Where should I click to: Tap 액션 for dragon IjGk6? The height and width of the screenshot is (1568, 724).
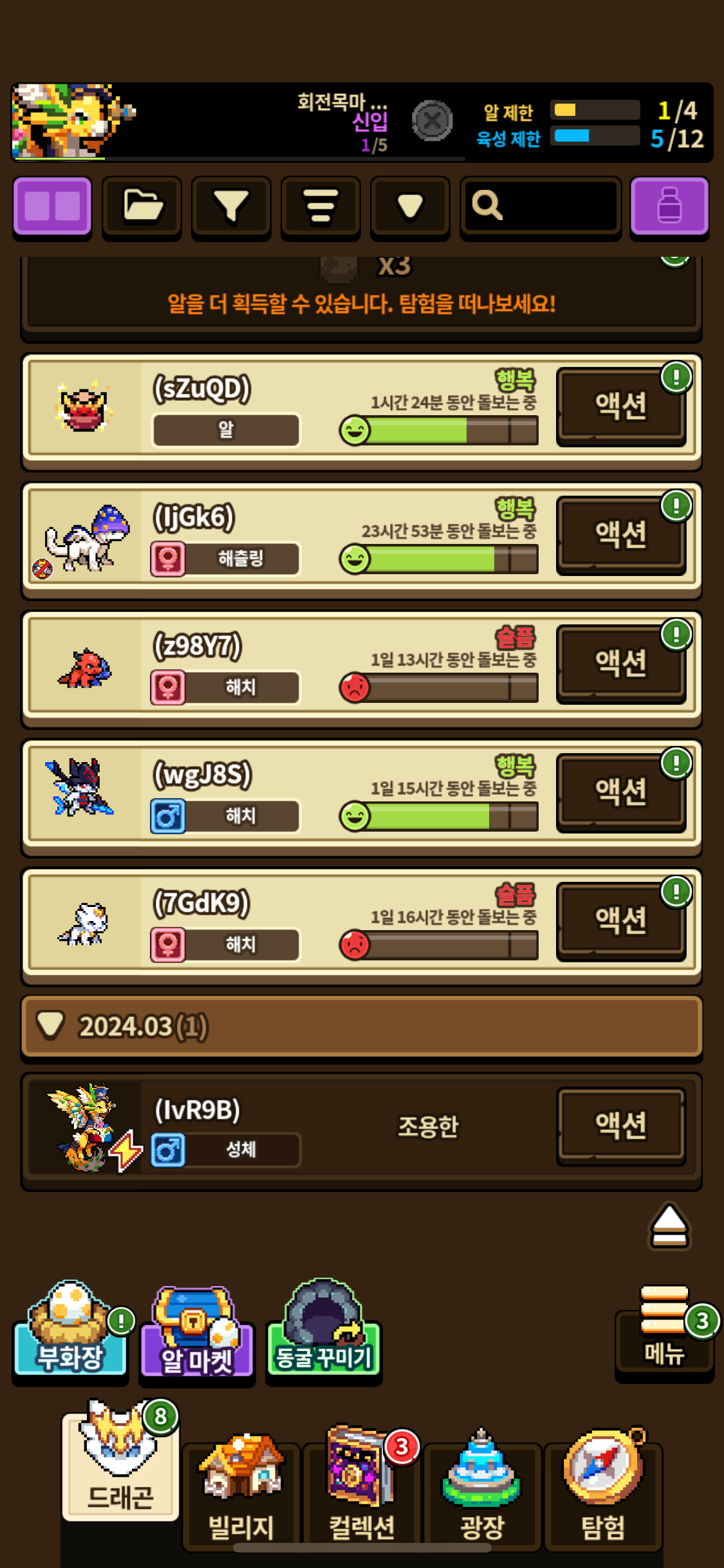(x=620, y=534)
